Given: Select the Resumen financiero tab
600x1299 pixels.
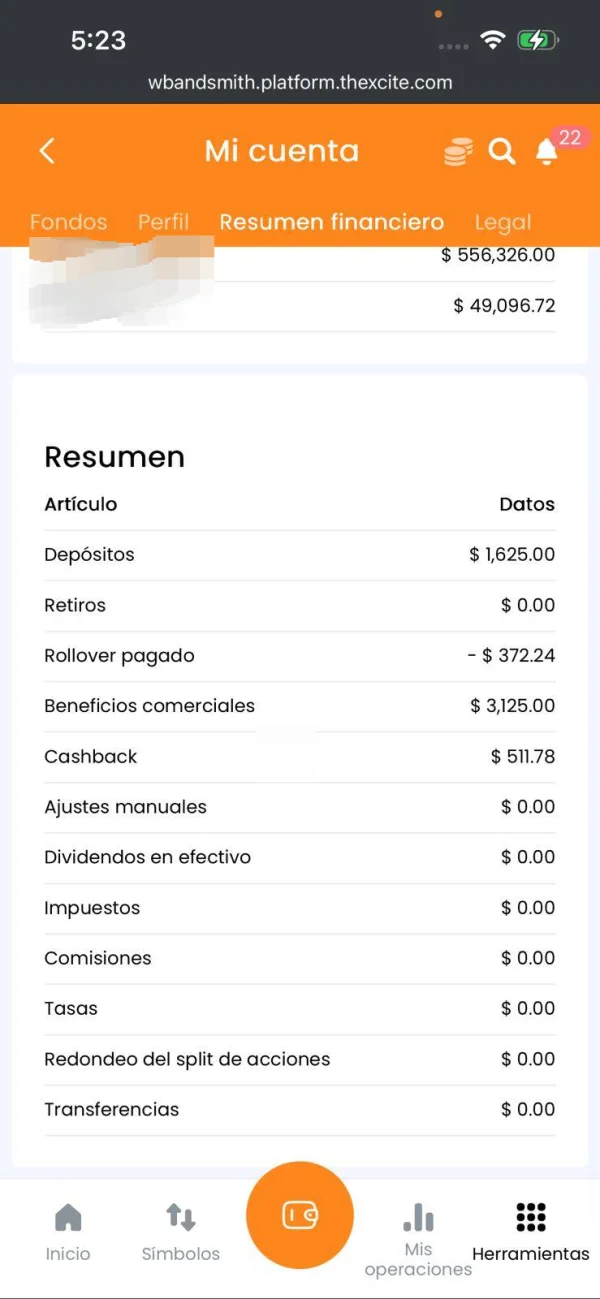Looking at the screenshot, I should [331, 222].
